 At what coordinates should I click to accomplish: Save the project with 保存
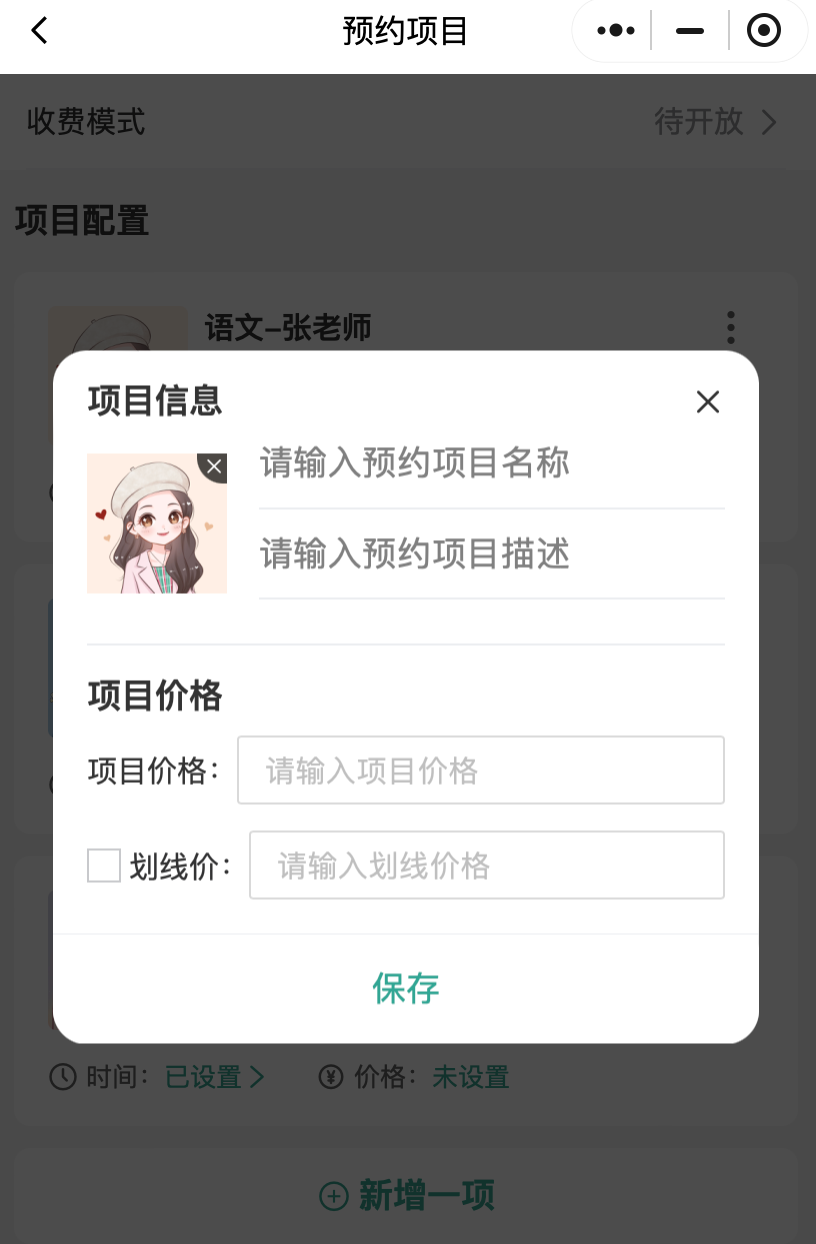tap(405, 988)
